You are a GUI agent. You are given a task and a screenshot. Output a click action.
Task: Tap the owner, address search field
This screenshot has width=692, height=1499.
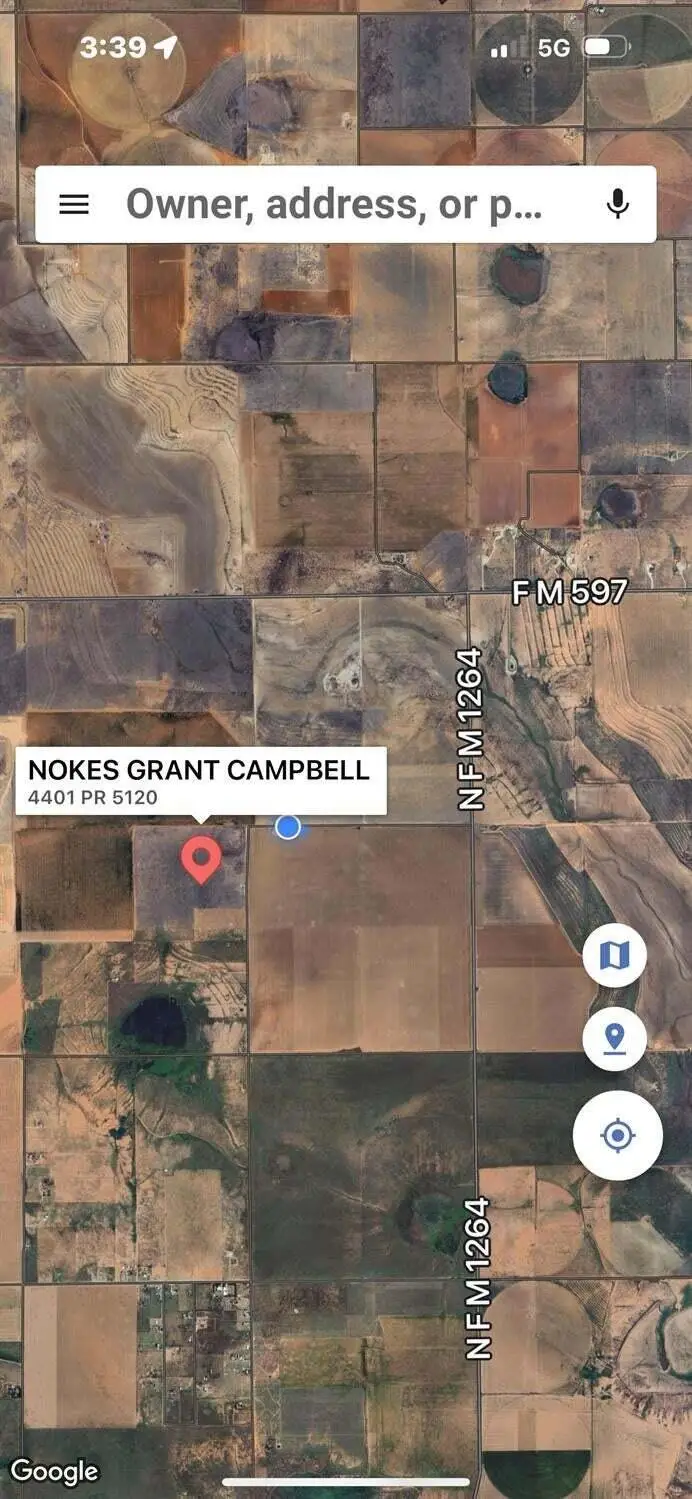[x=334, y=204]
